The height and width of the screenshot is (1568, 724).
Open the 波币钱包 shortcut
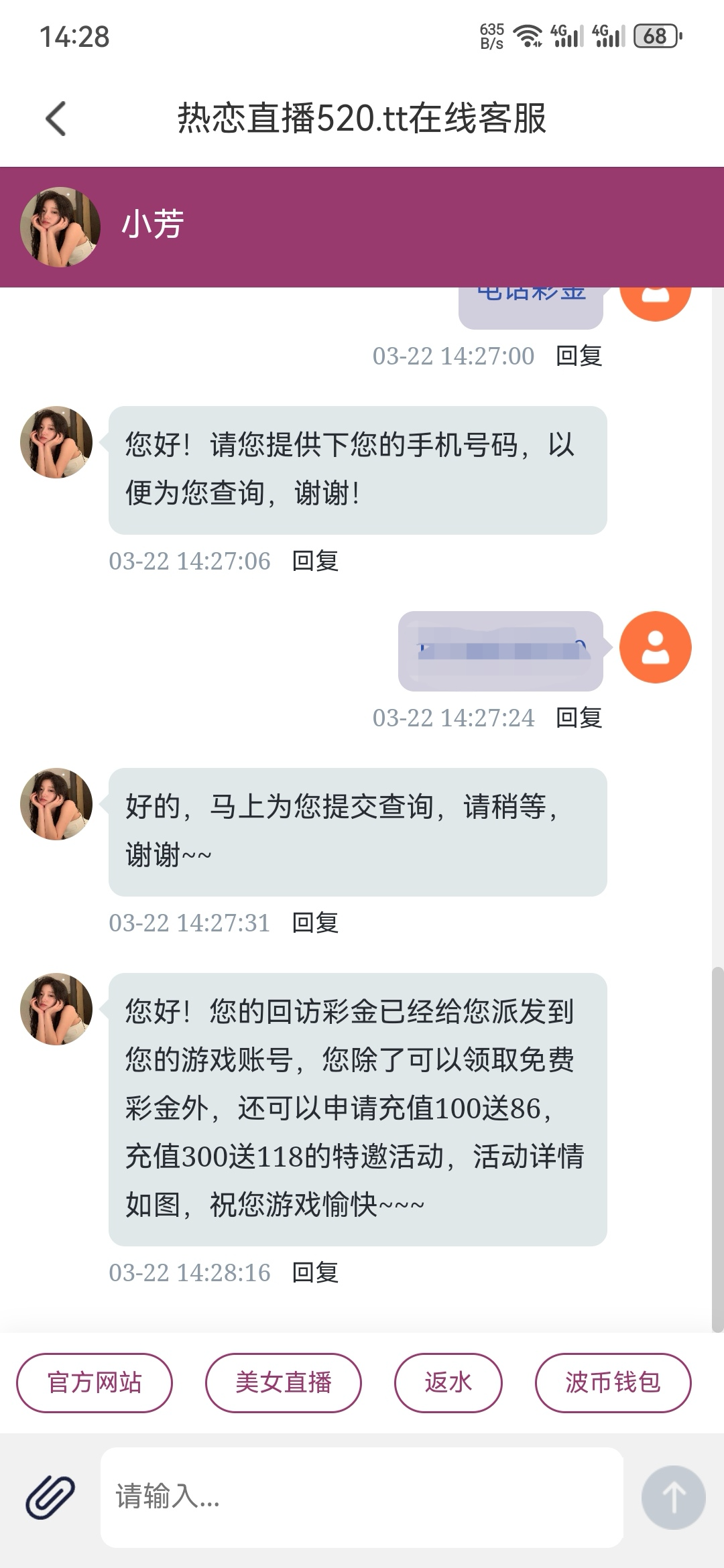(612, 1382)
